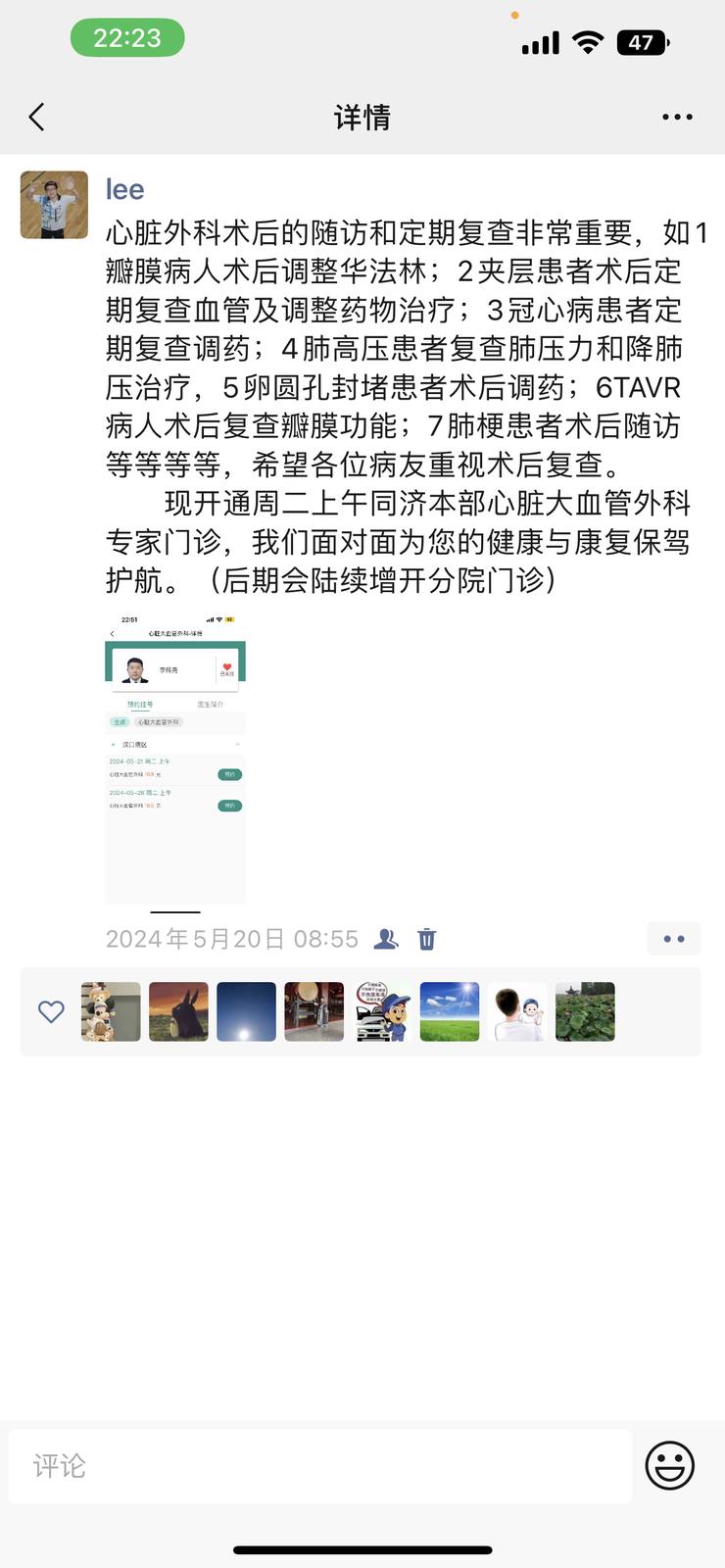Open lee's profile photo

[55, 205]
